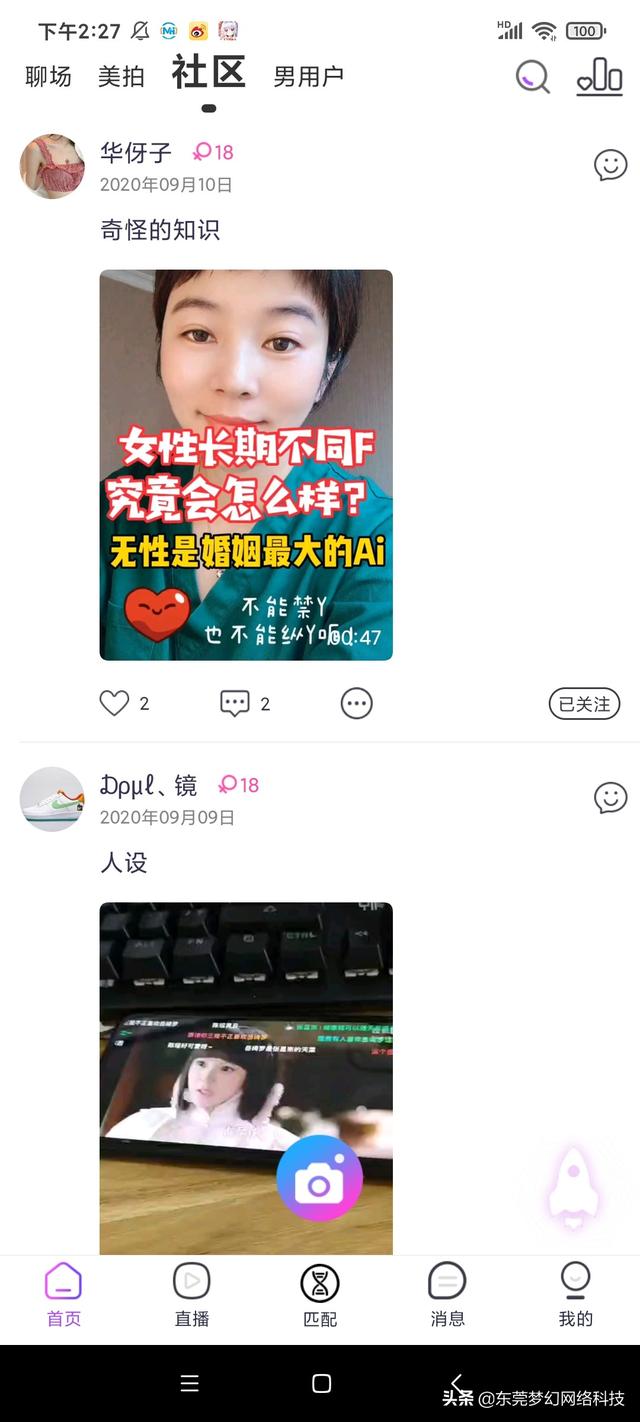640x1422 pixels.
Task: Open the ranking chart icon
Action: pyautogui.click(x=599, y=77)
